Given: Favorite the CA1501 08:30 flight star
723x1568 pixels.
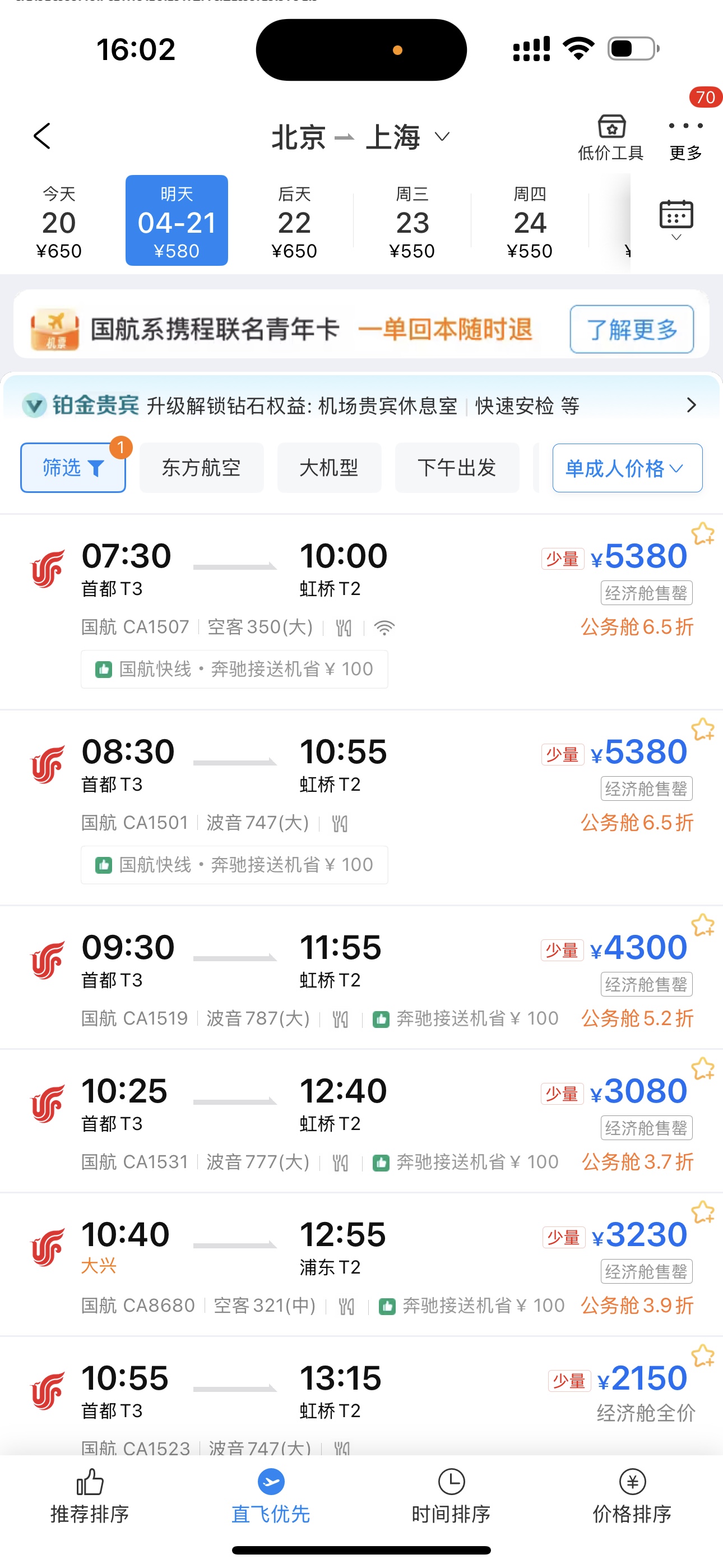Looking at the screenshot, I should pyautogui.click(x=703, y=728).
